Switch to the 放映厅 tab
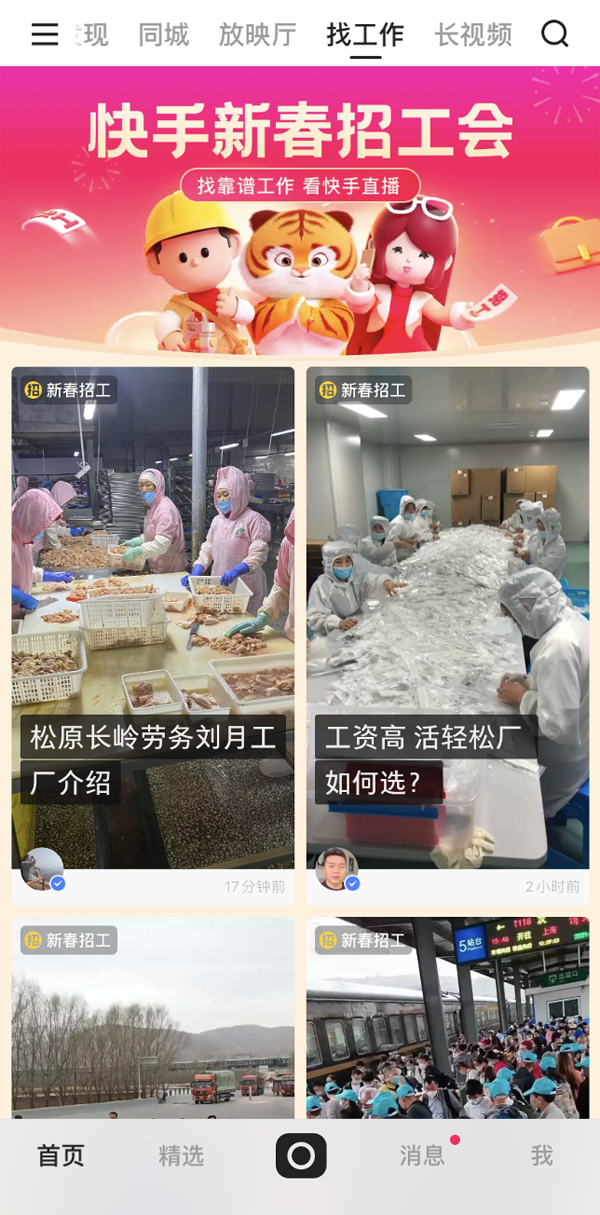The image size is (600, 1215). [x=257, y=35]
